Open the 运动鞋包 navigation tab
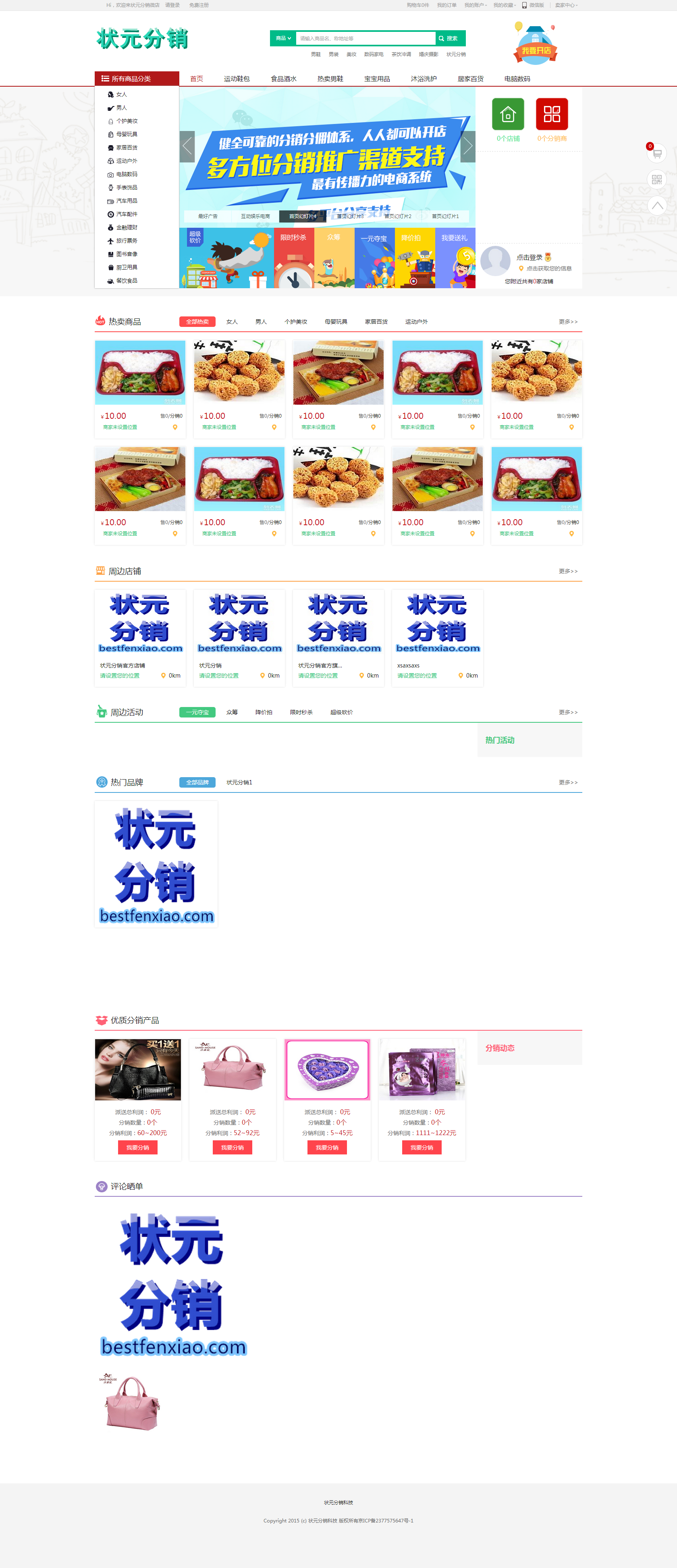Viewport: 677px width, 1568px height. (x=236, y=79)
